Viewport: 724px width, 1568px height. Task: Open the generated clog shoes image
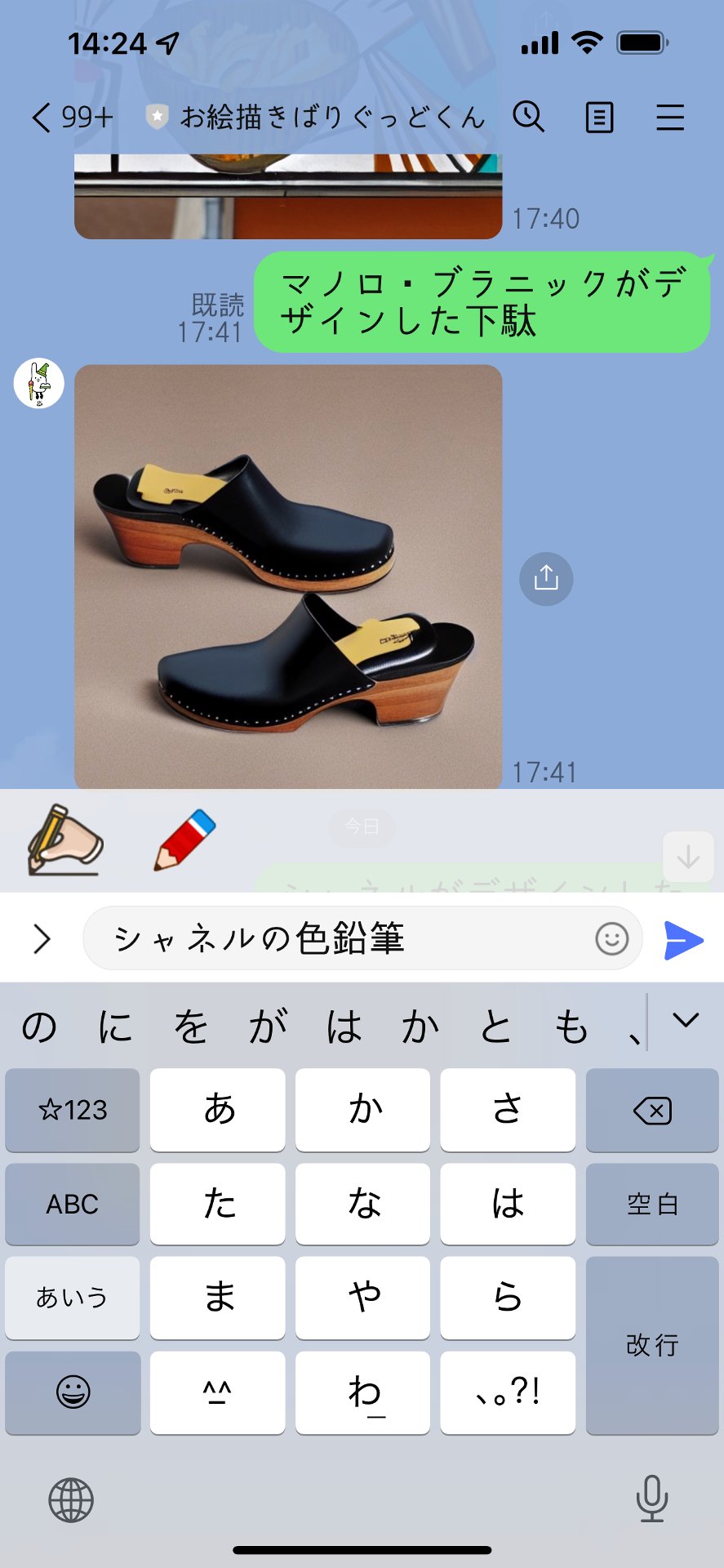(x=288, y=576)
